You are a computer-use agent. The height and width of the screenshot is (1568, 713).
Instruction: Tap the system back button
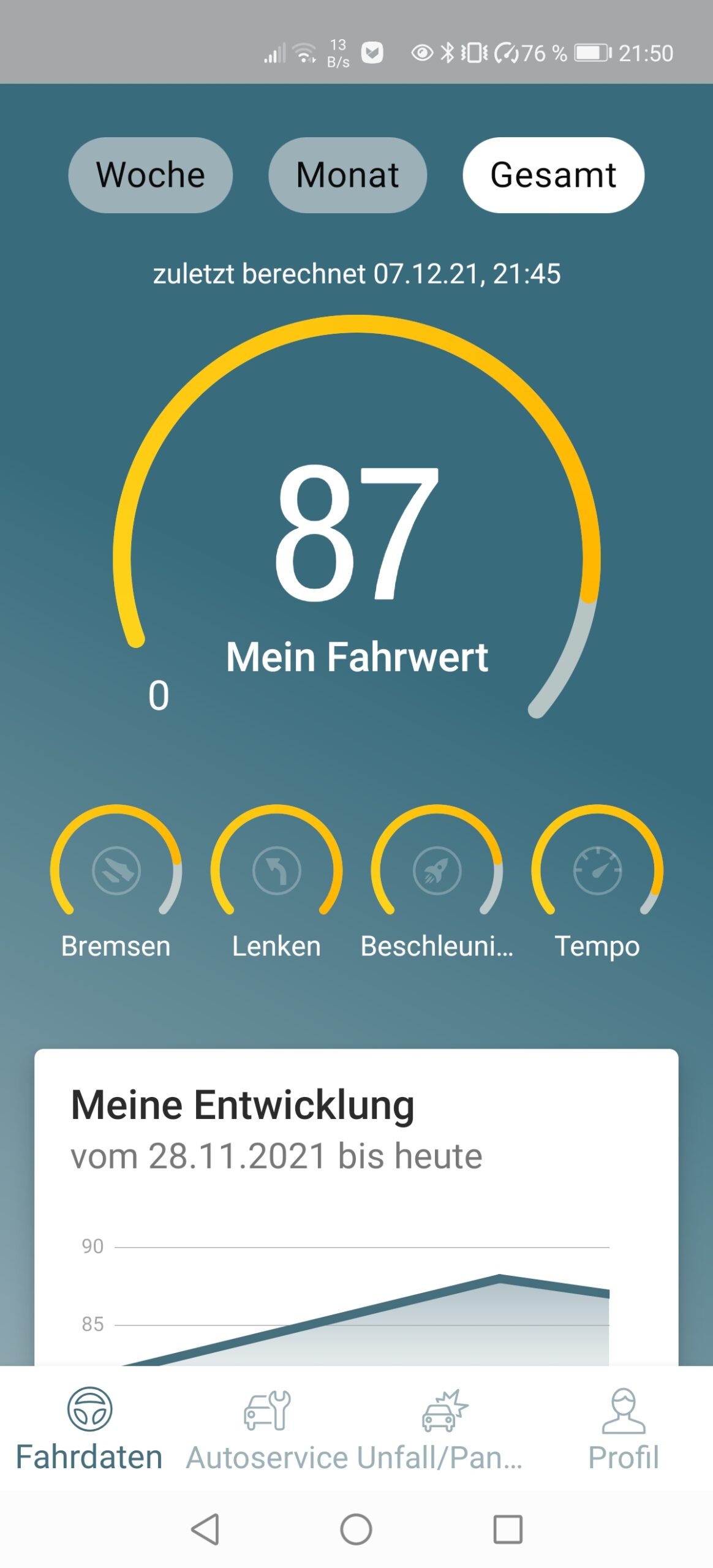pyautogui.click(x=205, y=1529)
